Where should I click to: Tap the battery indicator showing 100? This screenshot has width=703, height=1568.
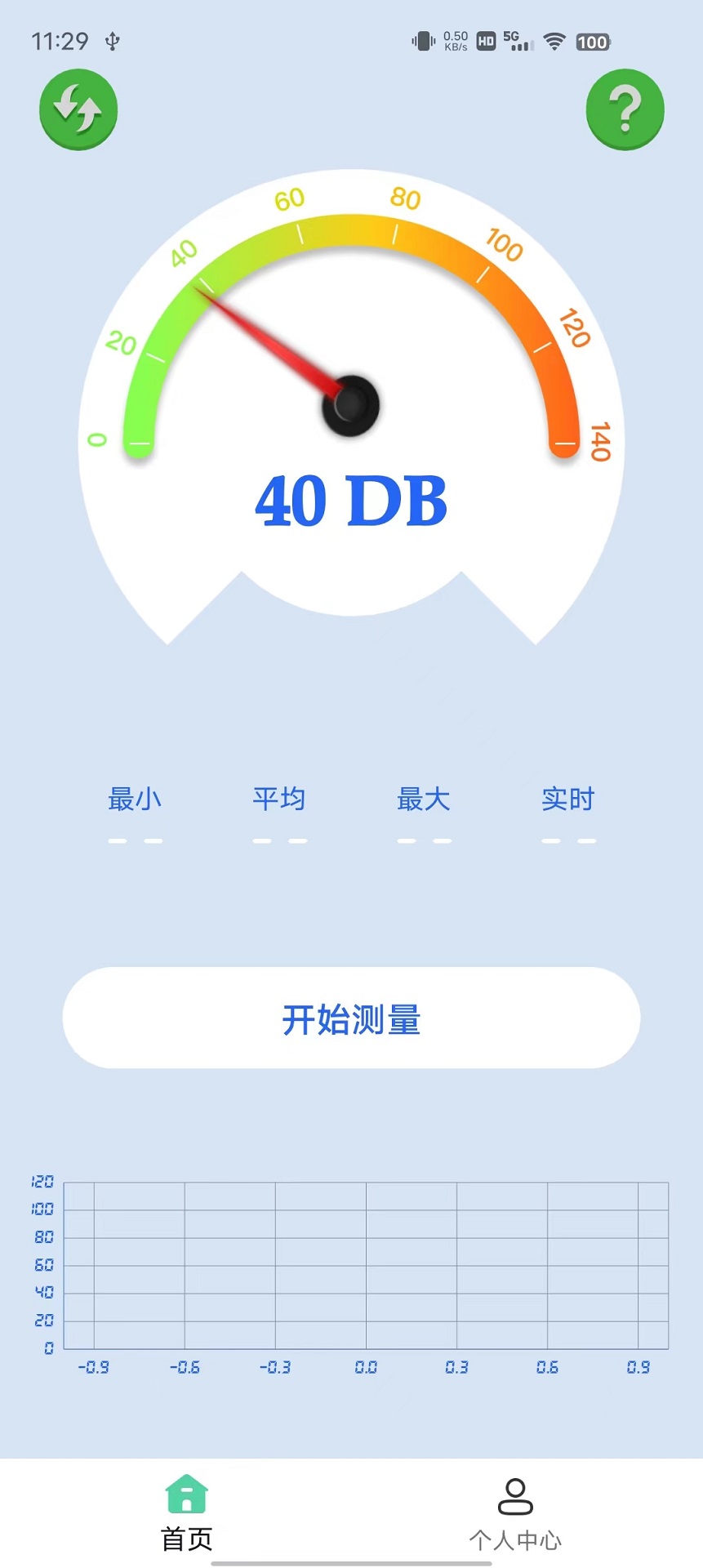click(593, 41)
